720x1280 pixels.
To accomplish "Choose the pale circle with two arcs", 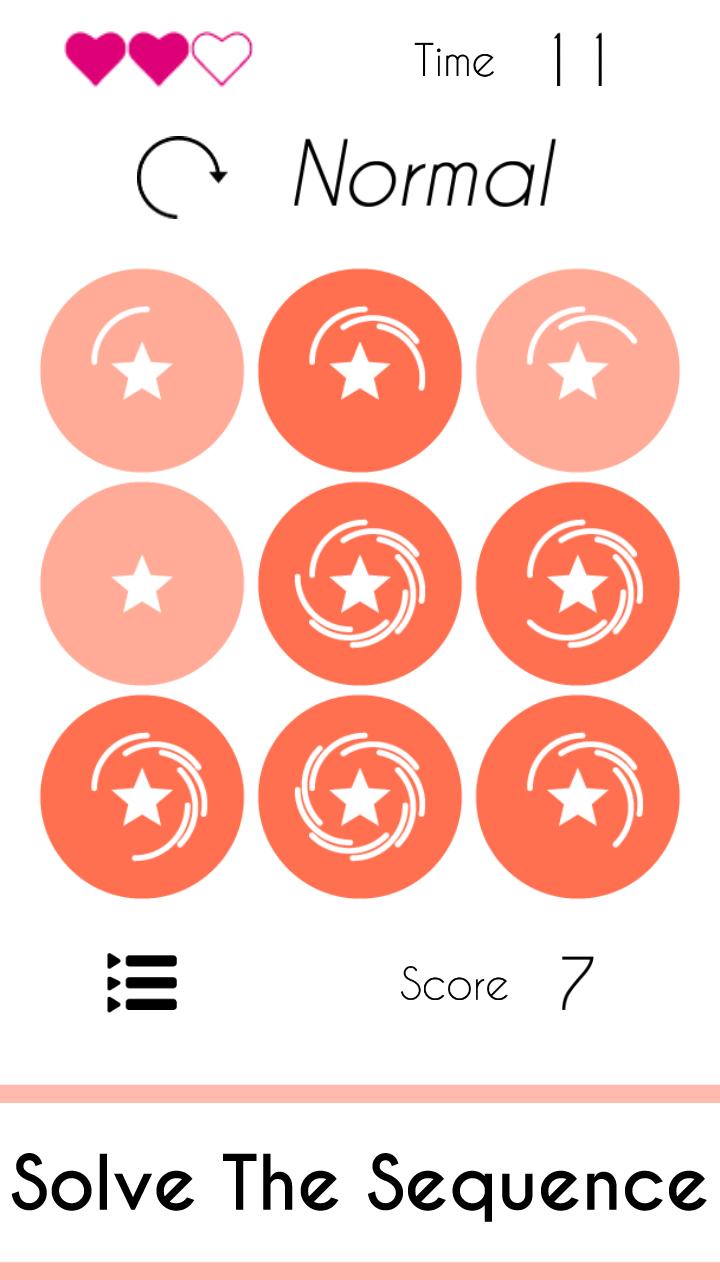I will coord(578,371).
